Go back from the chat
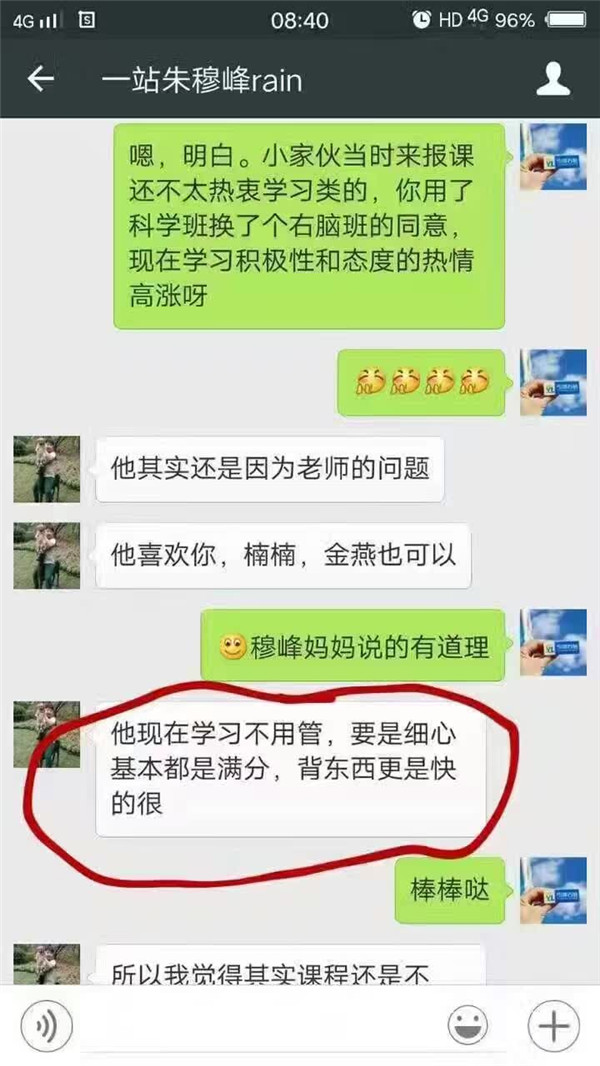The width and height of the screenshot is (600, 1066). point(40,80)
